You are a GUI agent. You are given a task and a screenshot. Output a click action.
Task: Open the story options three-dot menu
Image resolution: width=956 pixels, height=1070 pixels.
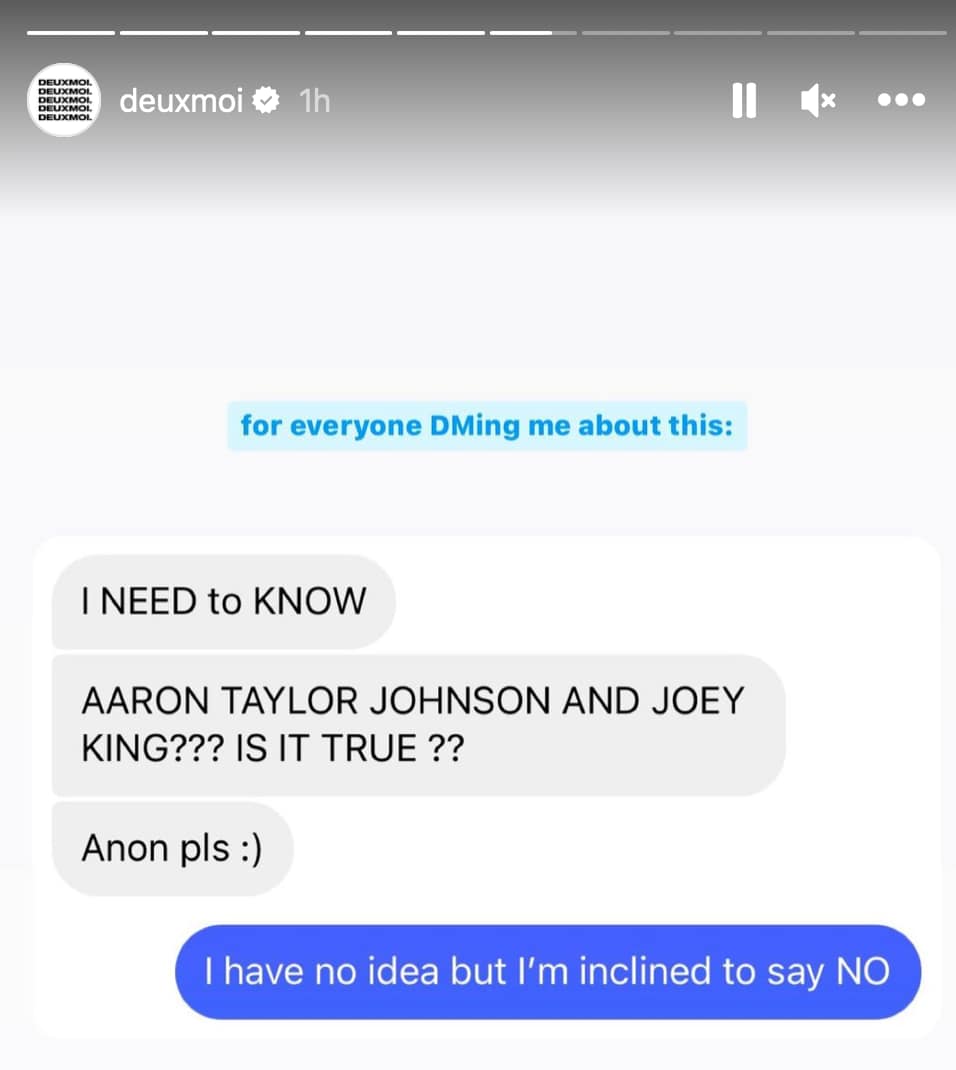[x=901, y=100]
